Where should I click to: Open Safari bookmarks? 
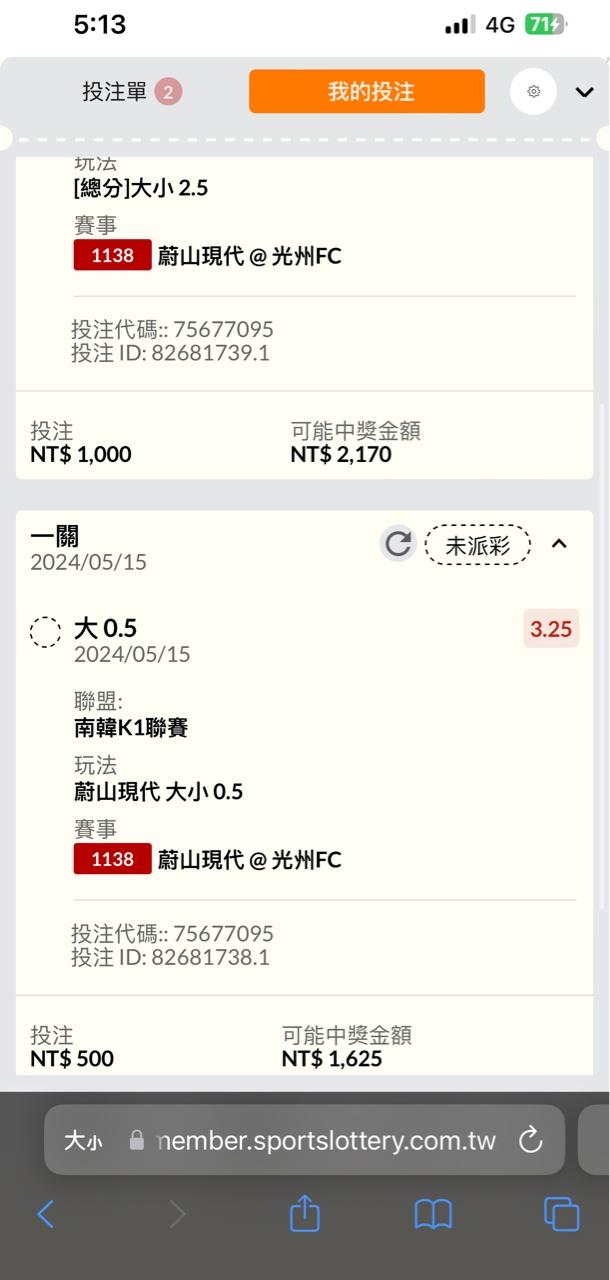click(x=433, y=1214)
